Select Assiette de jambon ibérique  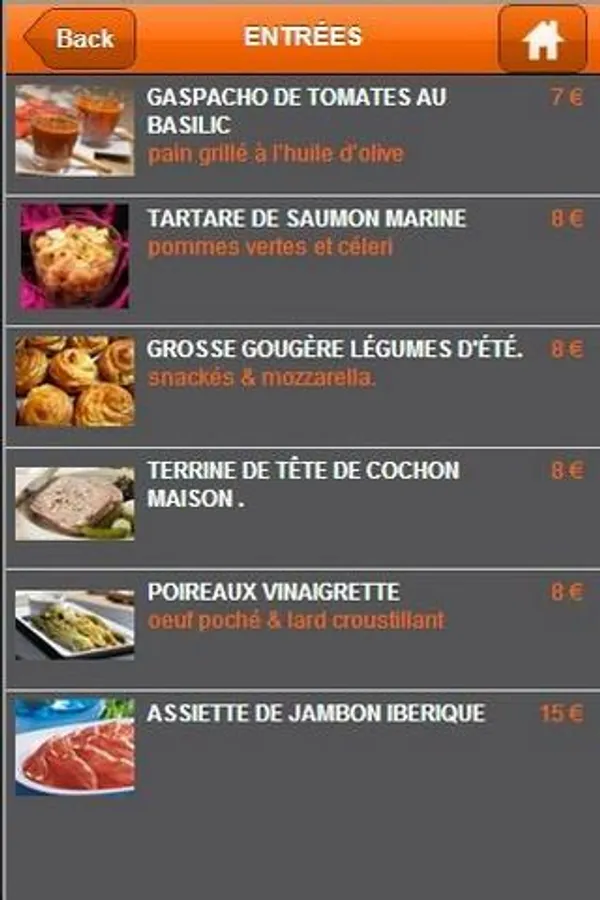316,714
